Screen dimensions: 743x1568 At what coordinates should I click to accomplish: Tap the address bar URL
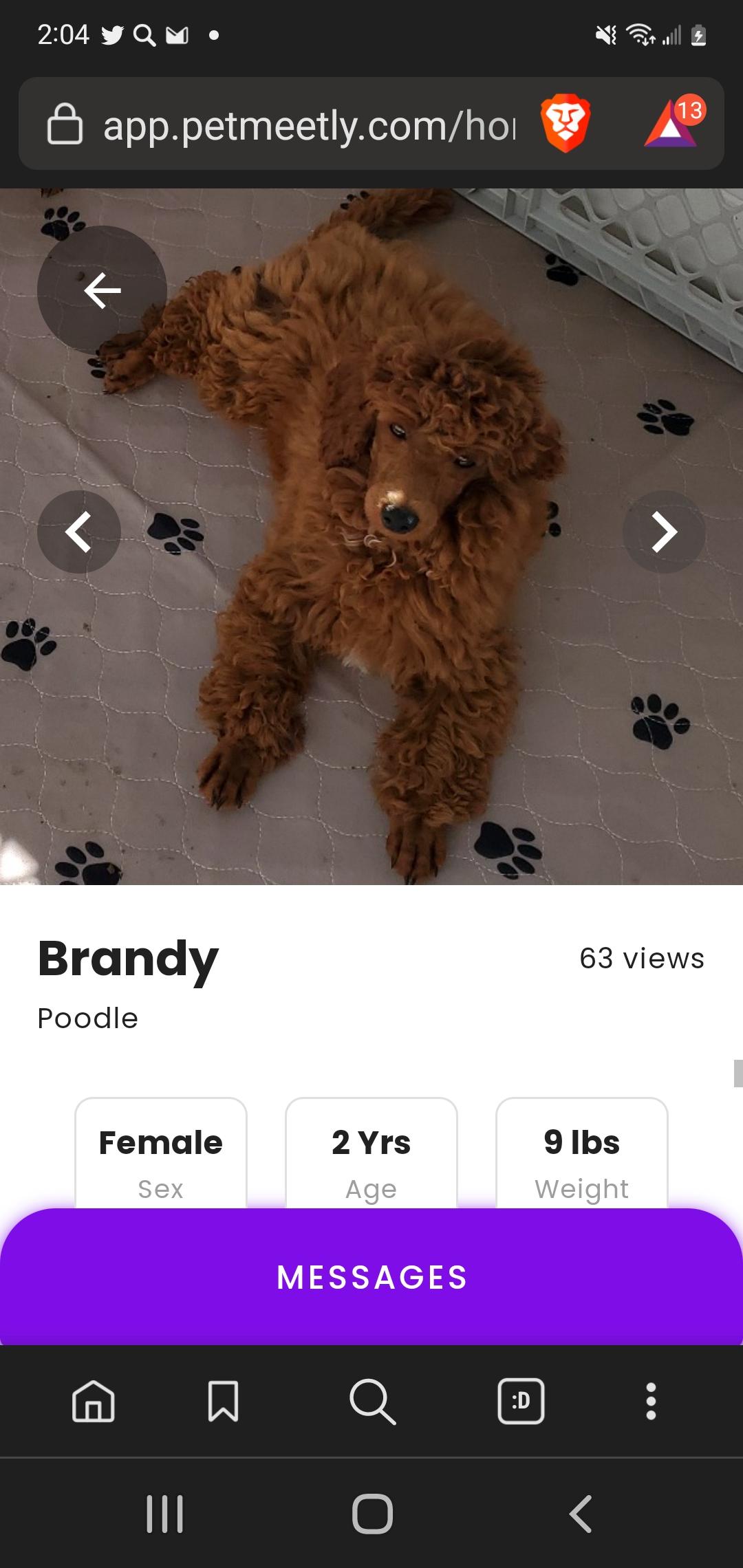[x=310, y=126]
